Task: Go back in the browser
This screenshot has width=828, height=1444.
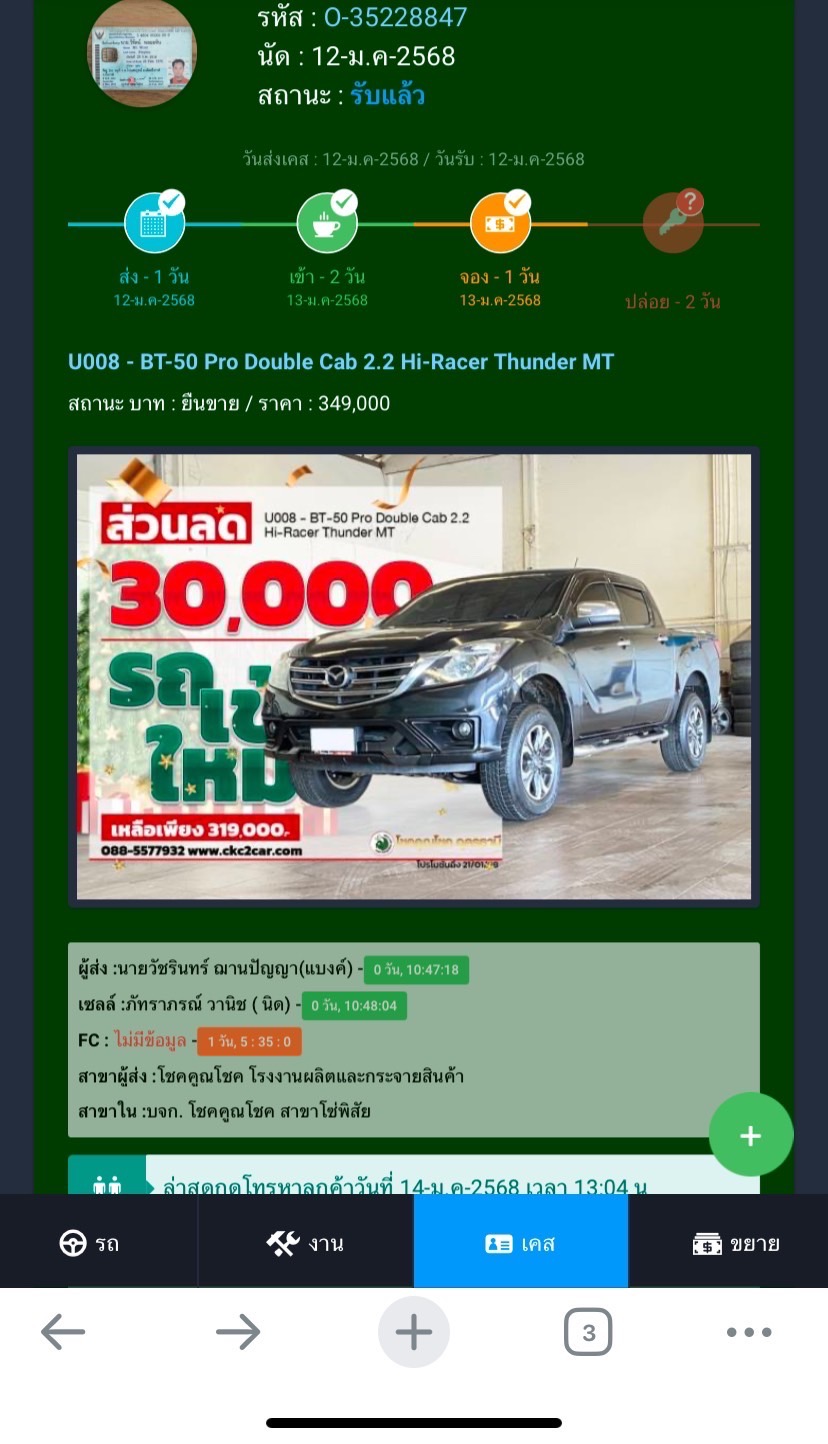Action: coord(63,1332)
